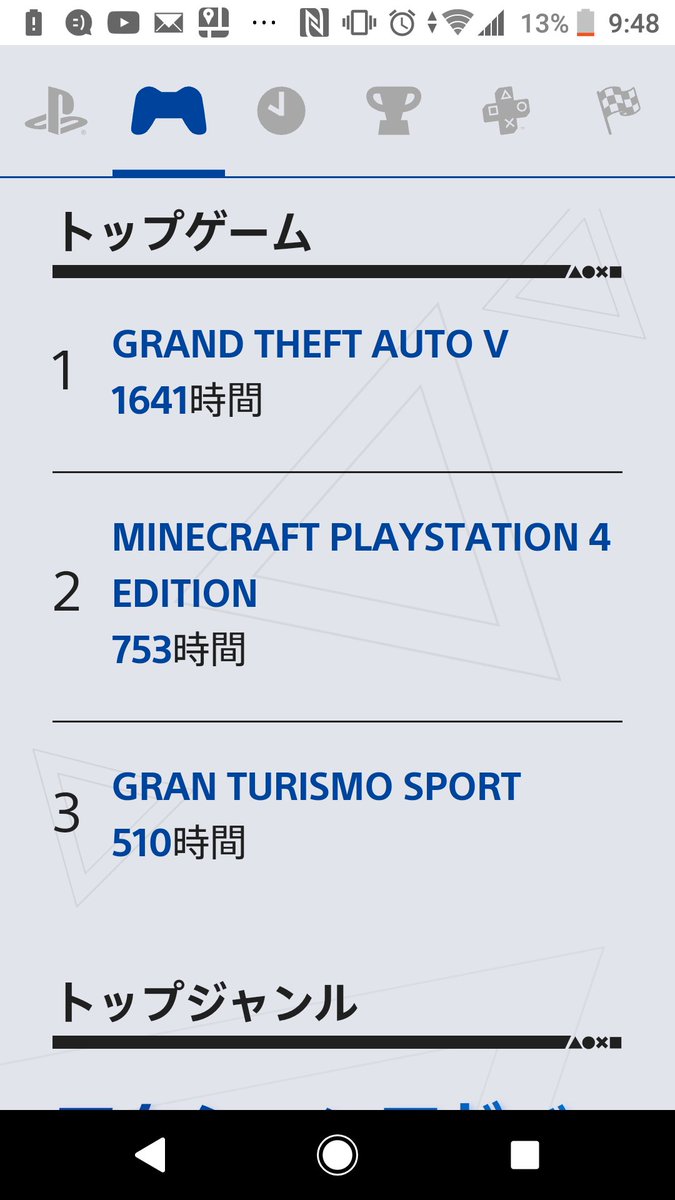
Task: Switch to the PlayStation logo tab
Action: [56, 112]
